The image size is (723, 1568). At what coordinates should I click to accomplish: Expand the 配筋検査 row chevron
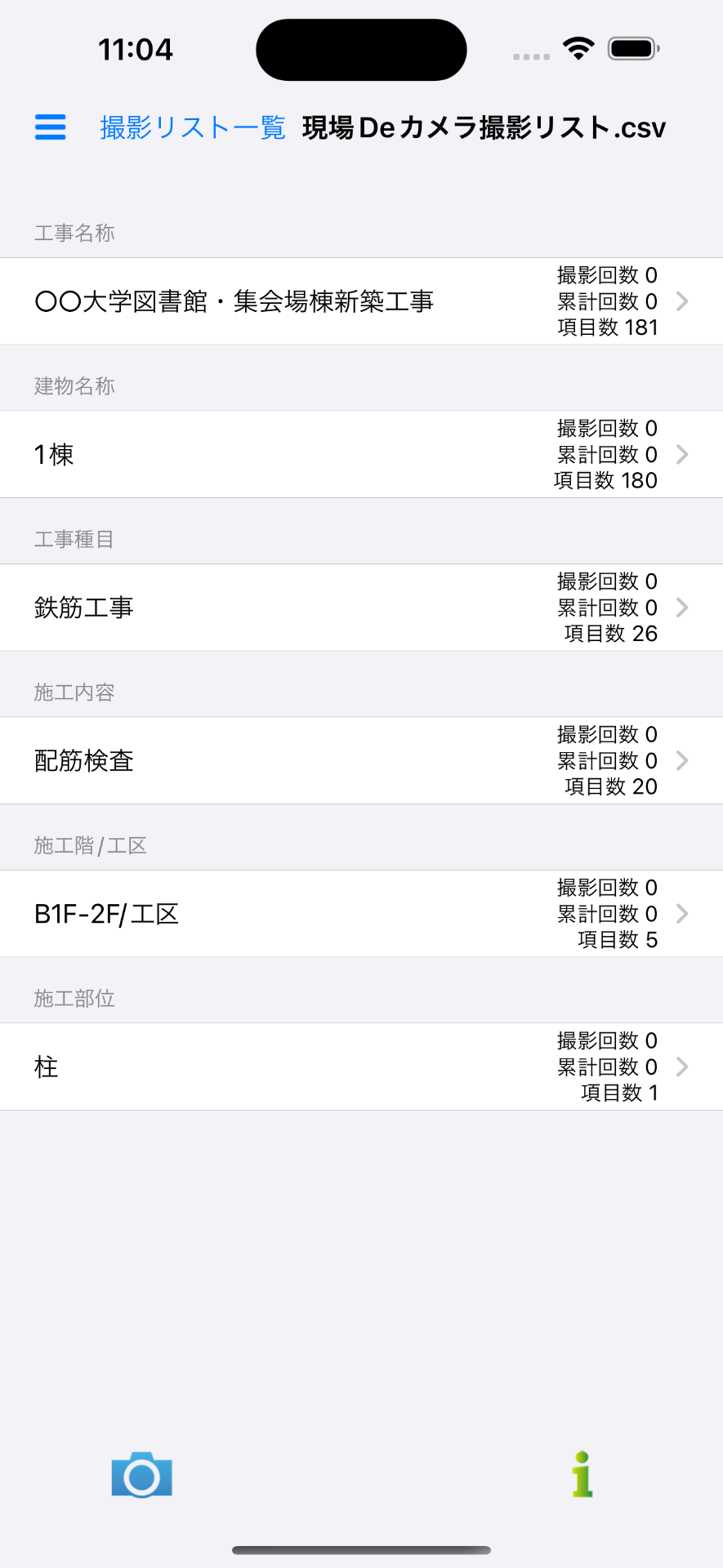tap(682, 760)
